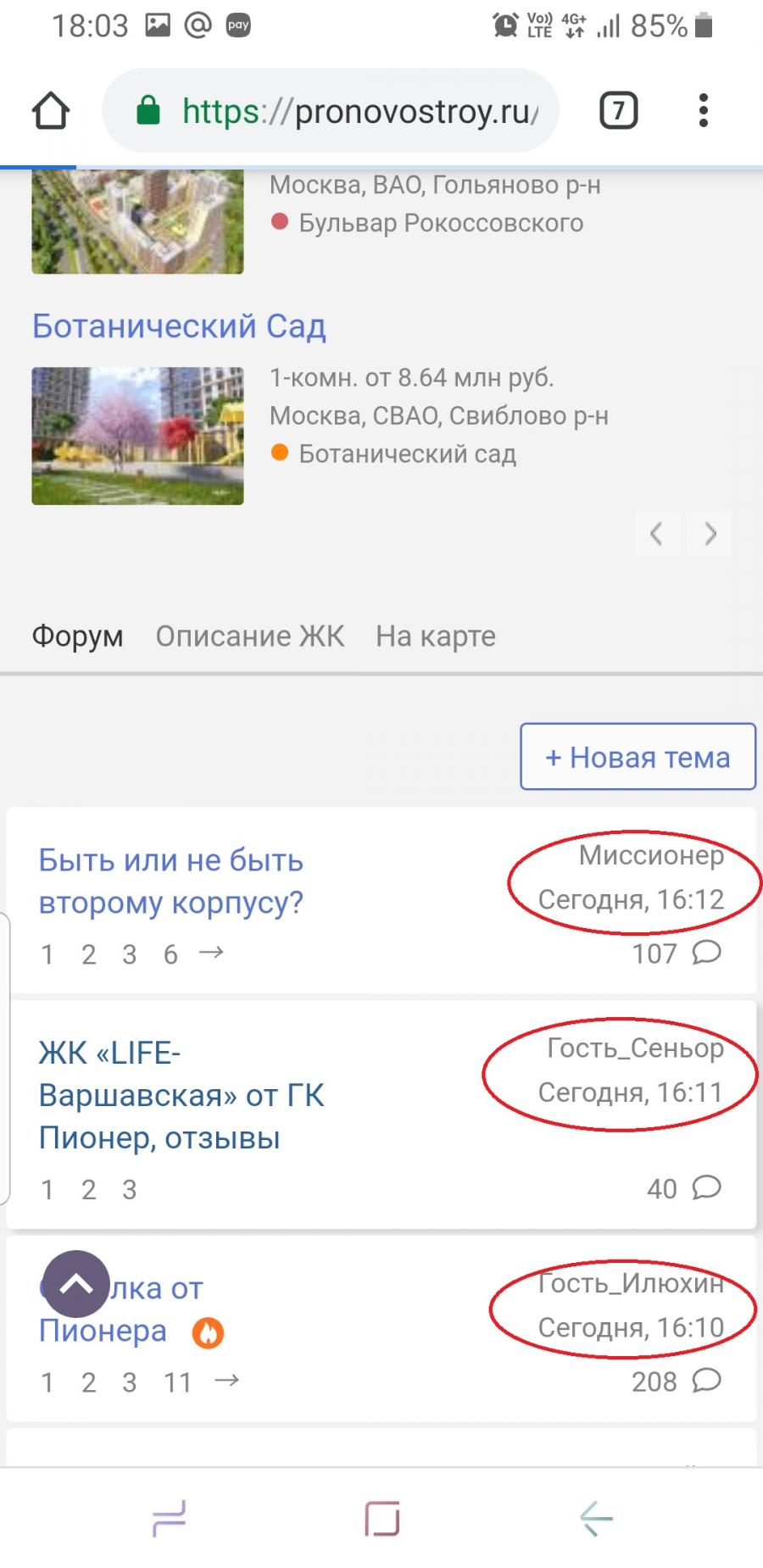Open topic Быть или не быть второму корпусу?
Viewport: 763px width, 1568px height.
click(x=171, y=881)
